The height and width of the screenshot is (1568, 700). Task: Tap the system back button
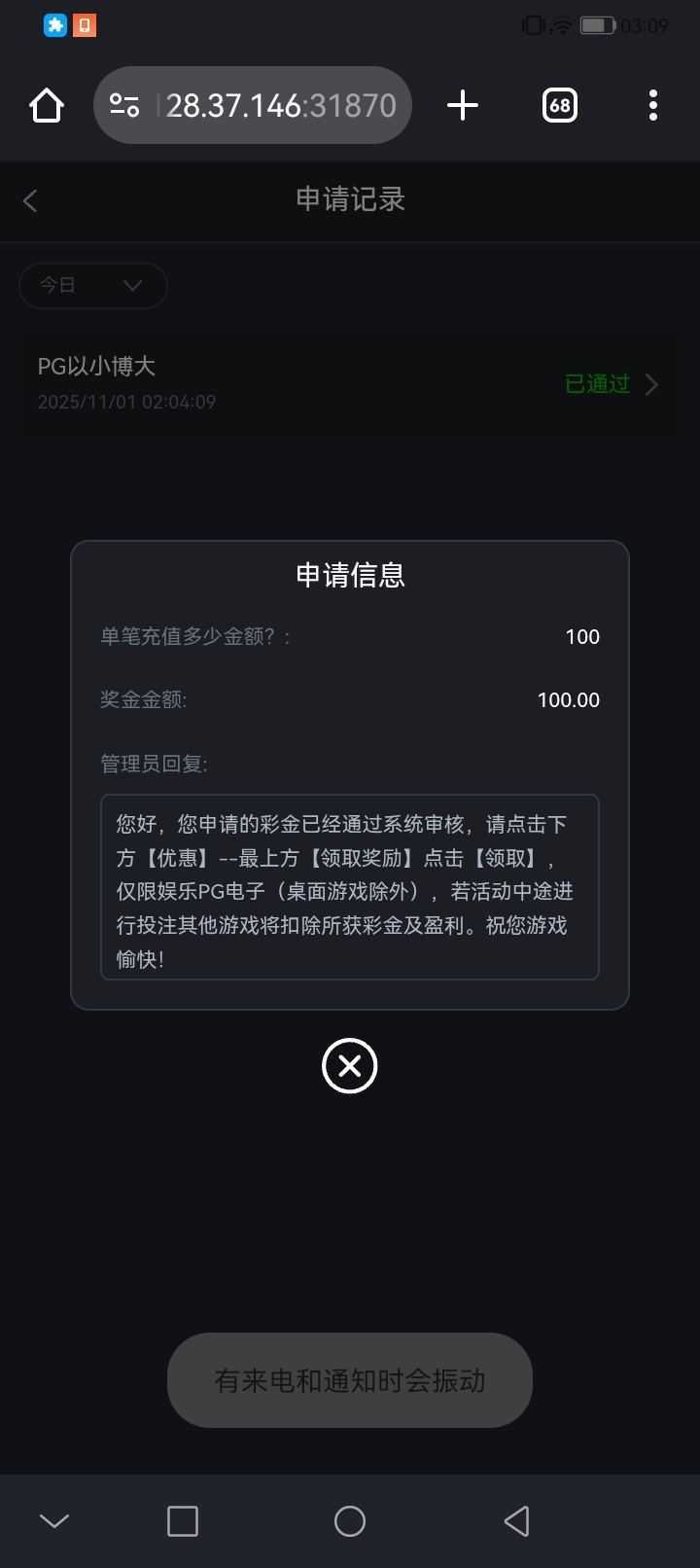click(x=517, y=1521)
